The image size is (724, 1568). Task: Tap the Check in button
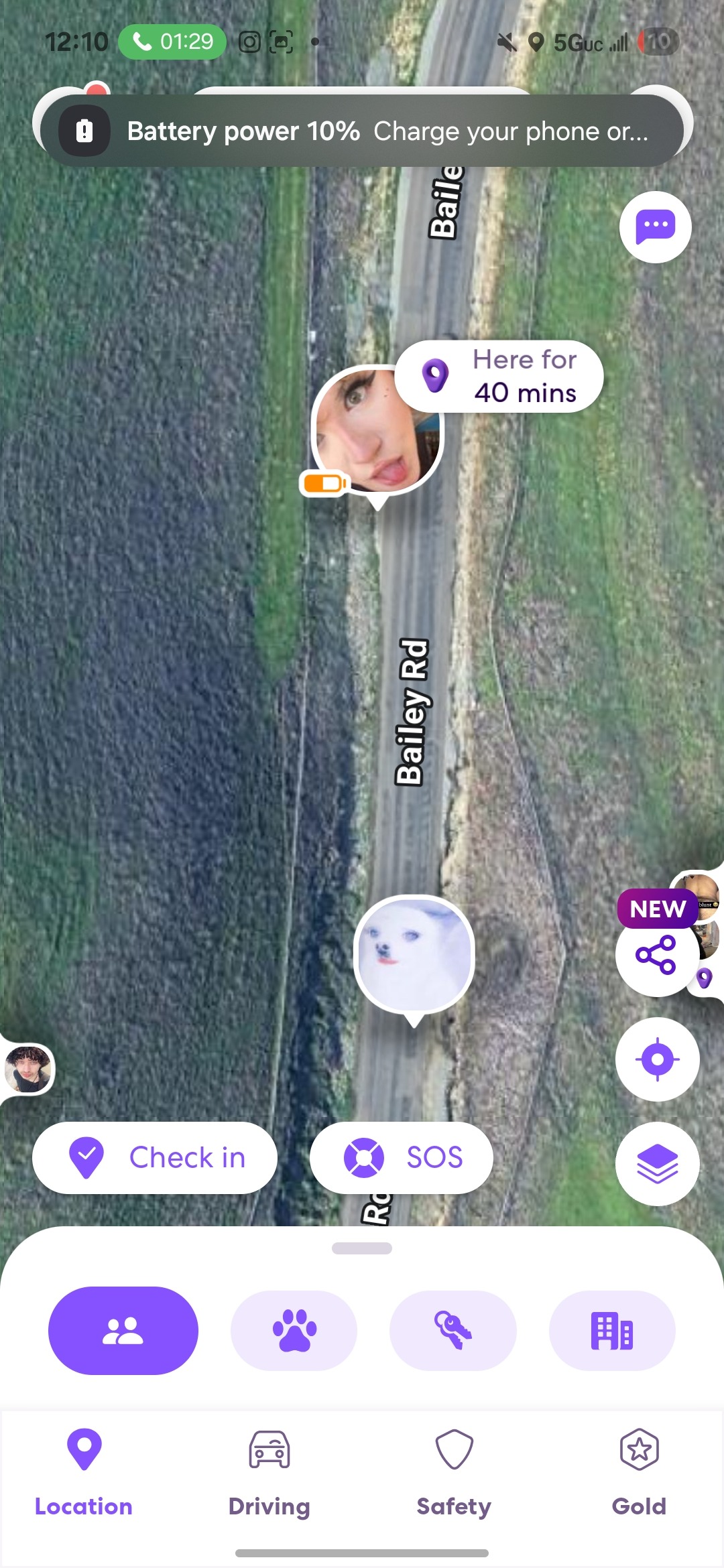click(x=155, y=1157)
